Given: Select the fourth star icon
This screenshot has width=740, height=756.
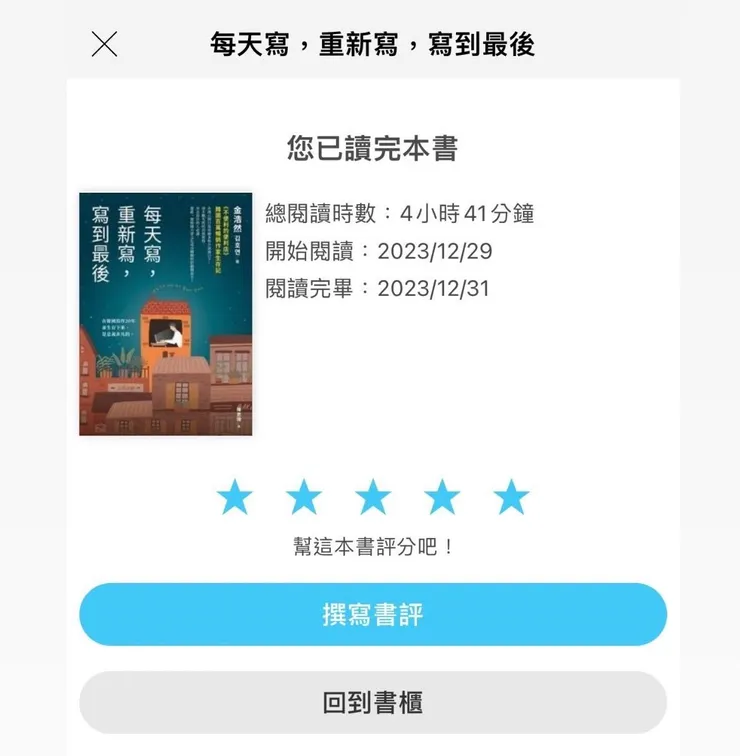Looking at the screenshot, I should (x=443, y=497).
